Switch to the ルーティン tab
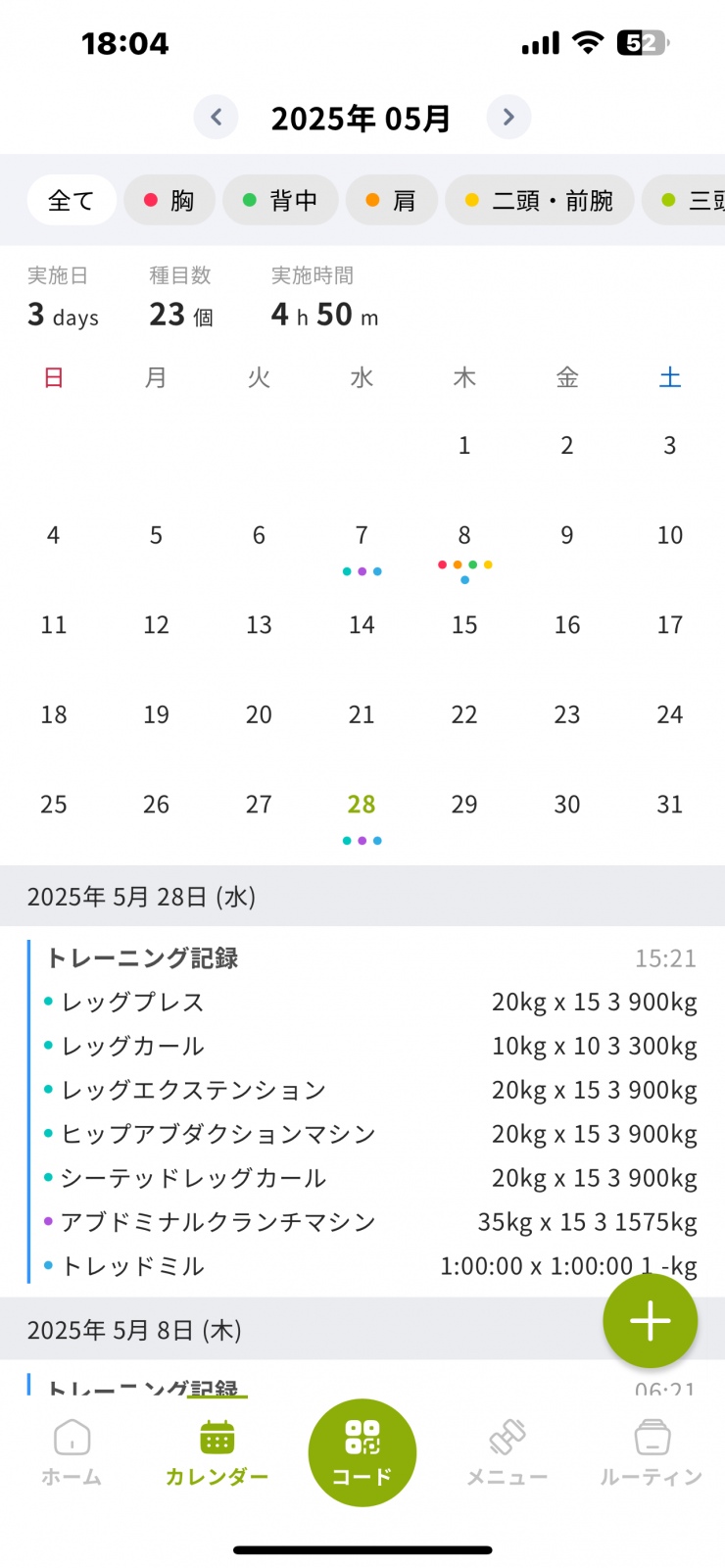725x1568 pixels. (652, 1452)
